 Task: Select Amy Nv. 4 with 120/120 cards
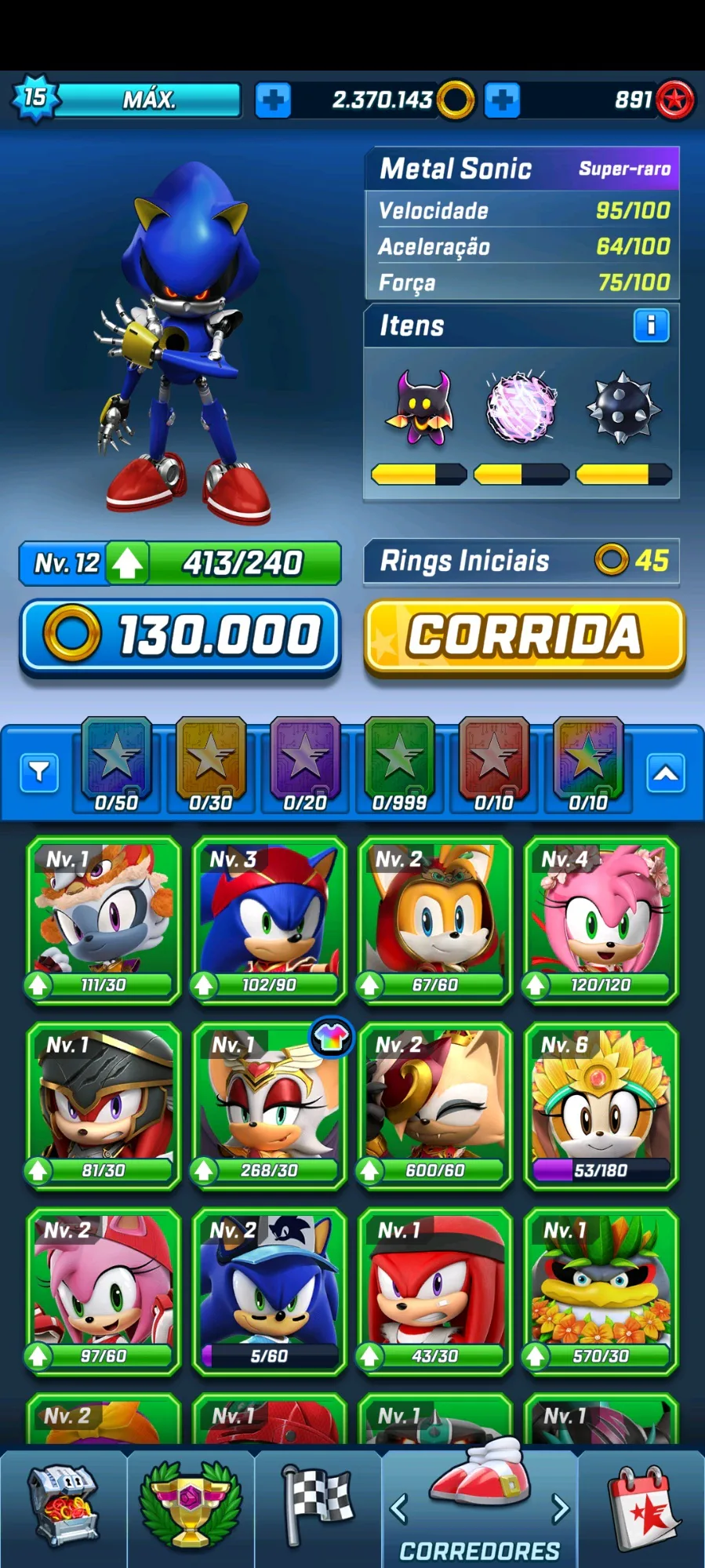click(601, 919)
